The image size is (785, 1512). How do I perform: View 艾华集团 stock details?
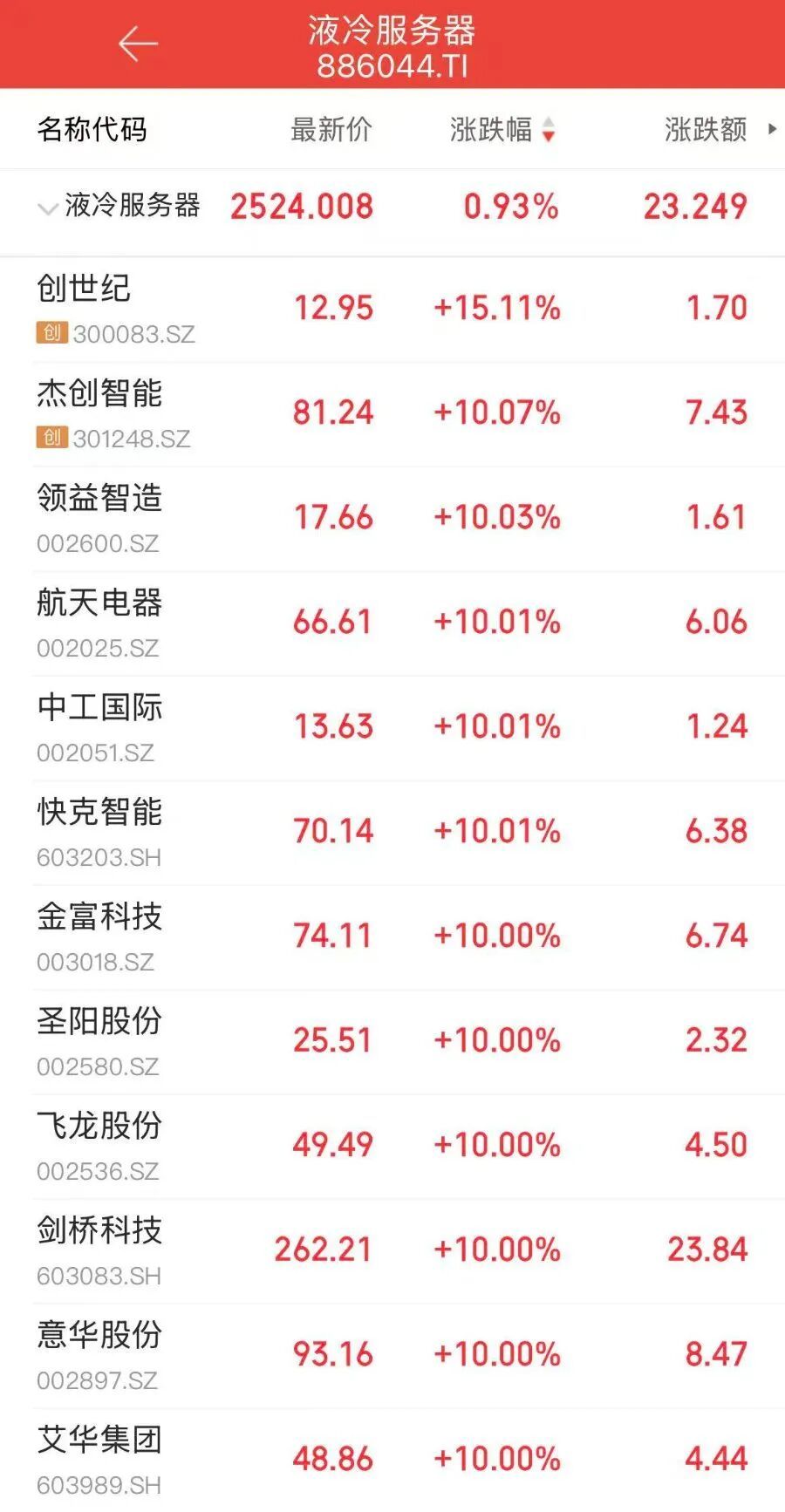point(392,1461)
